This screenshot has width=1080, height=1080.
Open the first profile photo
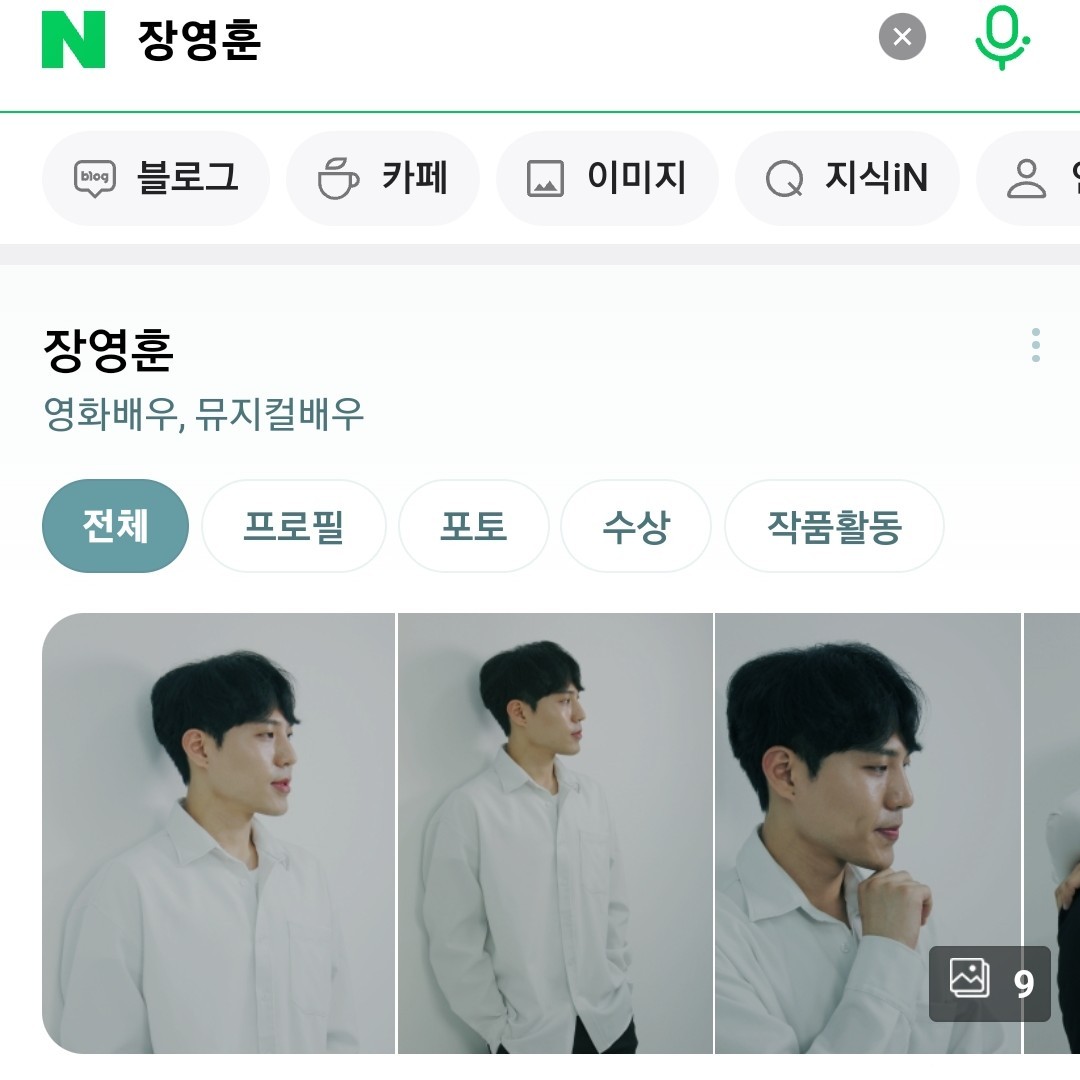click(218, 832)
